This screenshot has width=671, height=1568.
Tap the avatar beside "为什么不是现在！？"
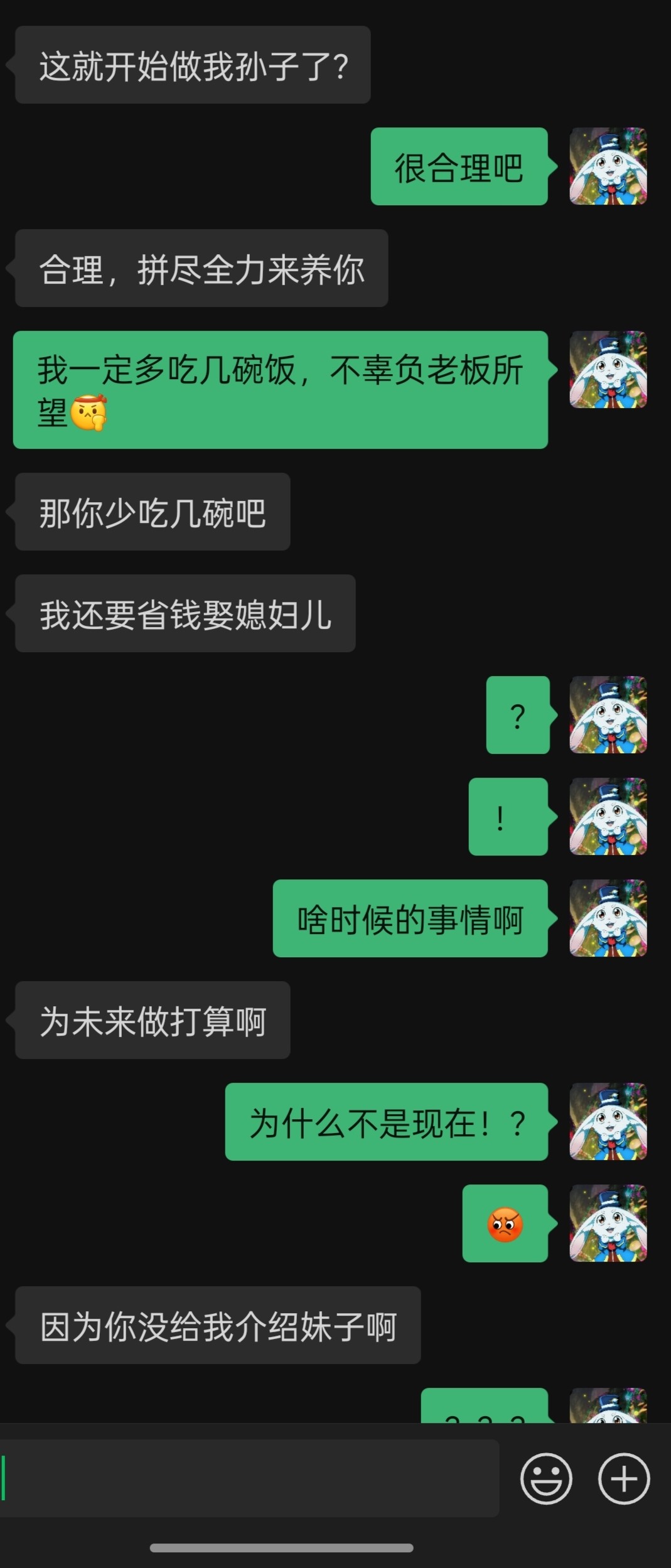pos(608,1121)
